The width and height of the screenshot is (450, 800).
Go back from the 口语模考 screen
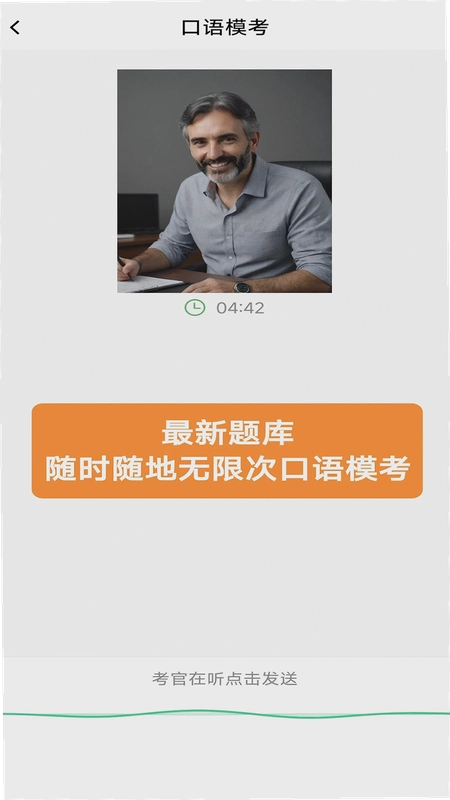pyautogui.click(x=15, y=28)
